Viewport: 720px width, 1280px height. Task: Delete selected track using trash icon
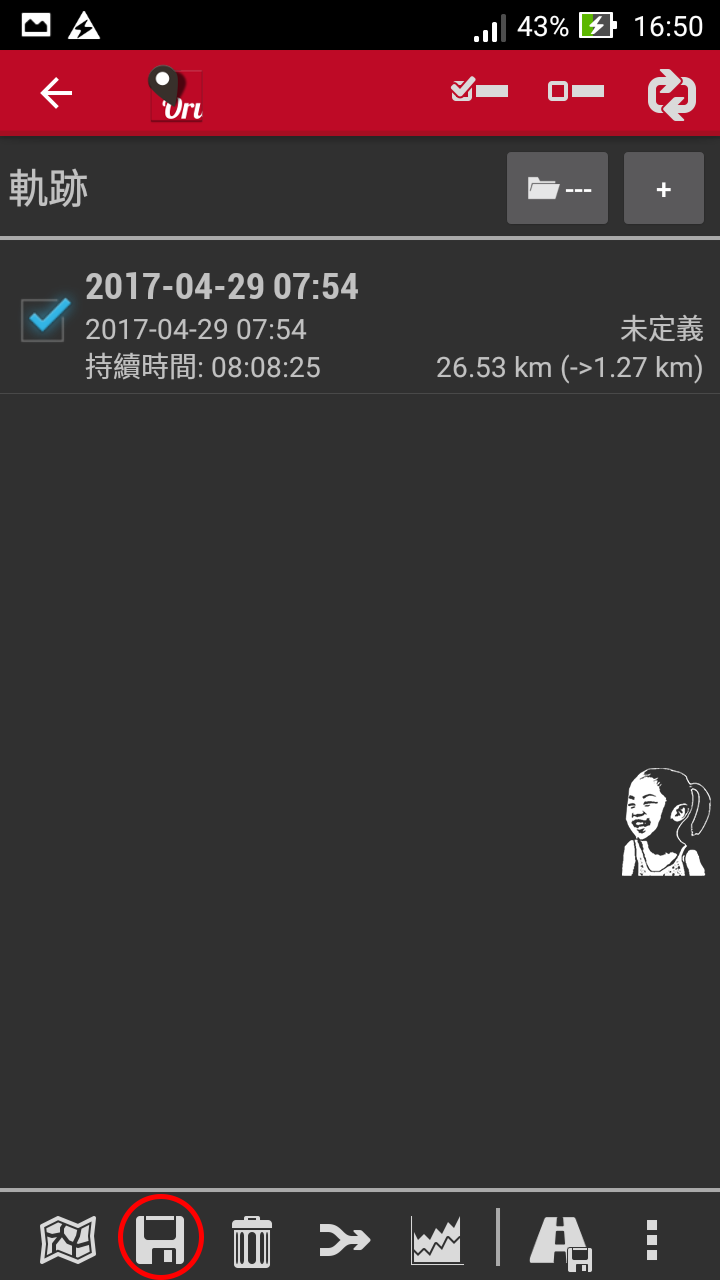click(251, 1240)
